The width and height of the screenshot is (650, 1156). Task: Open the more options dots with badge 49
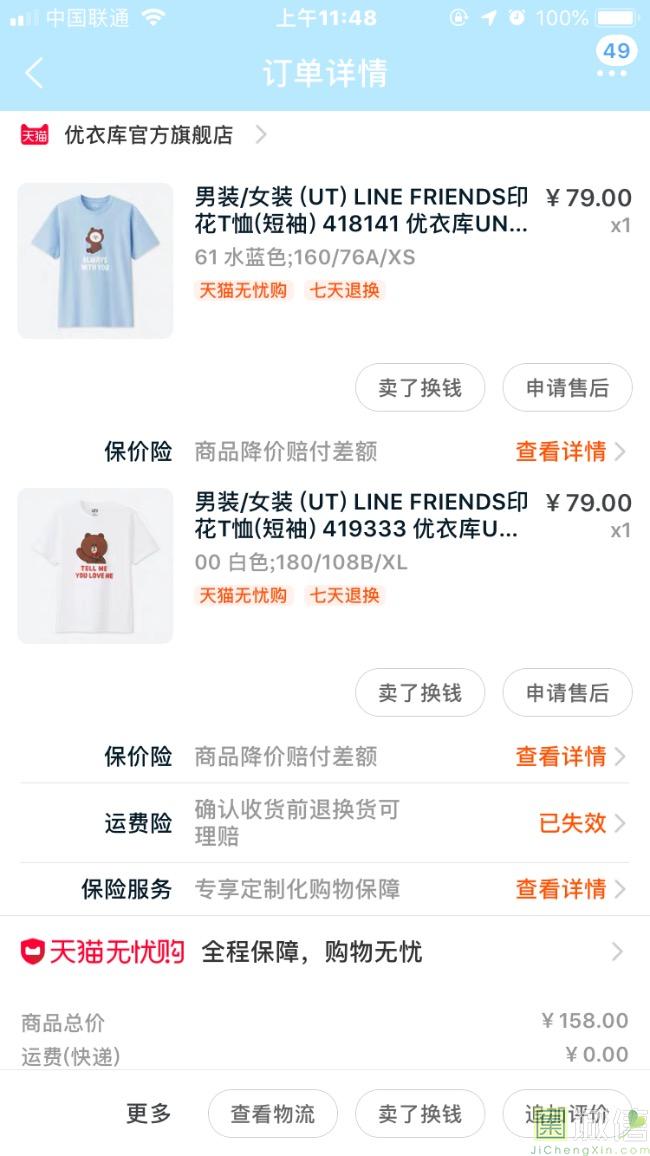(x=612, y=71)
